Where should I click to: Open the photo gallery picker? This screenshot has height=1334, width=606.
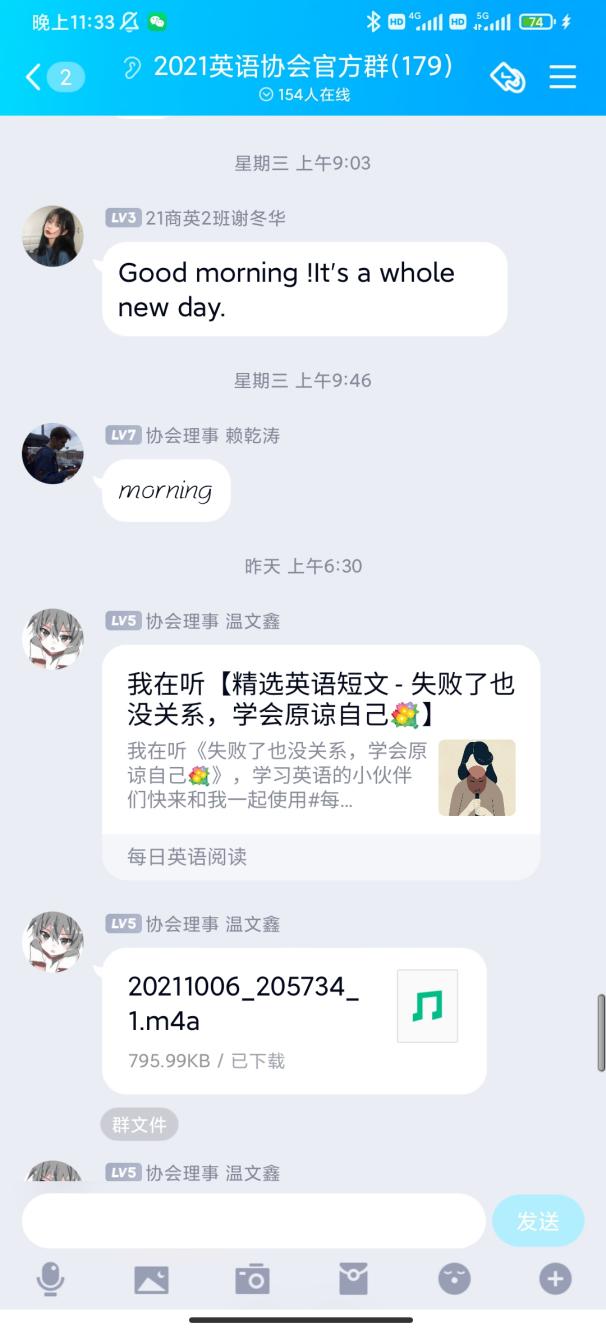click(x=151, y=1279)
